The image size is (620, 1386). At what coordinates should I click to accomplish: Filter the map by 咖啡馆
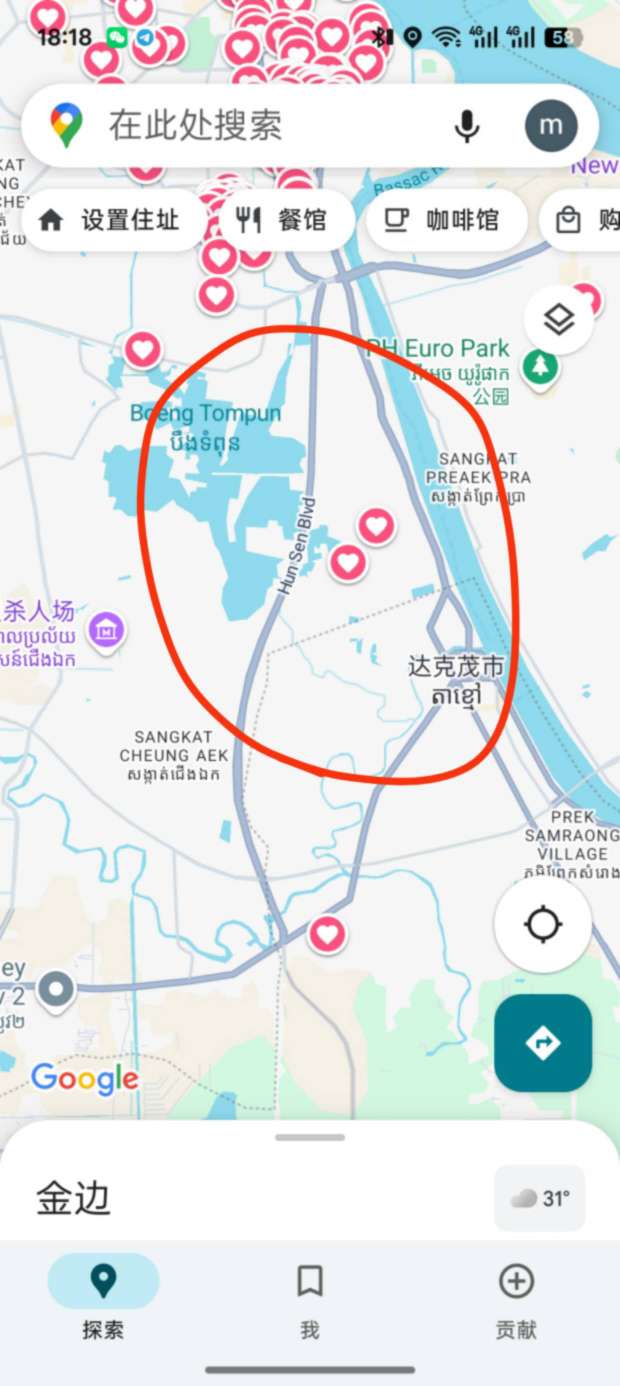tap(445, 220)
